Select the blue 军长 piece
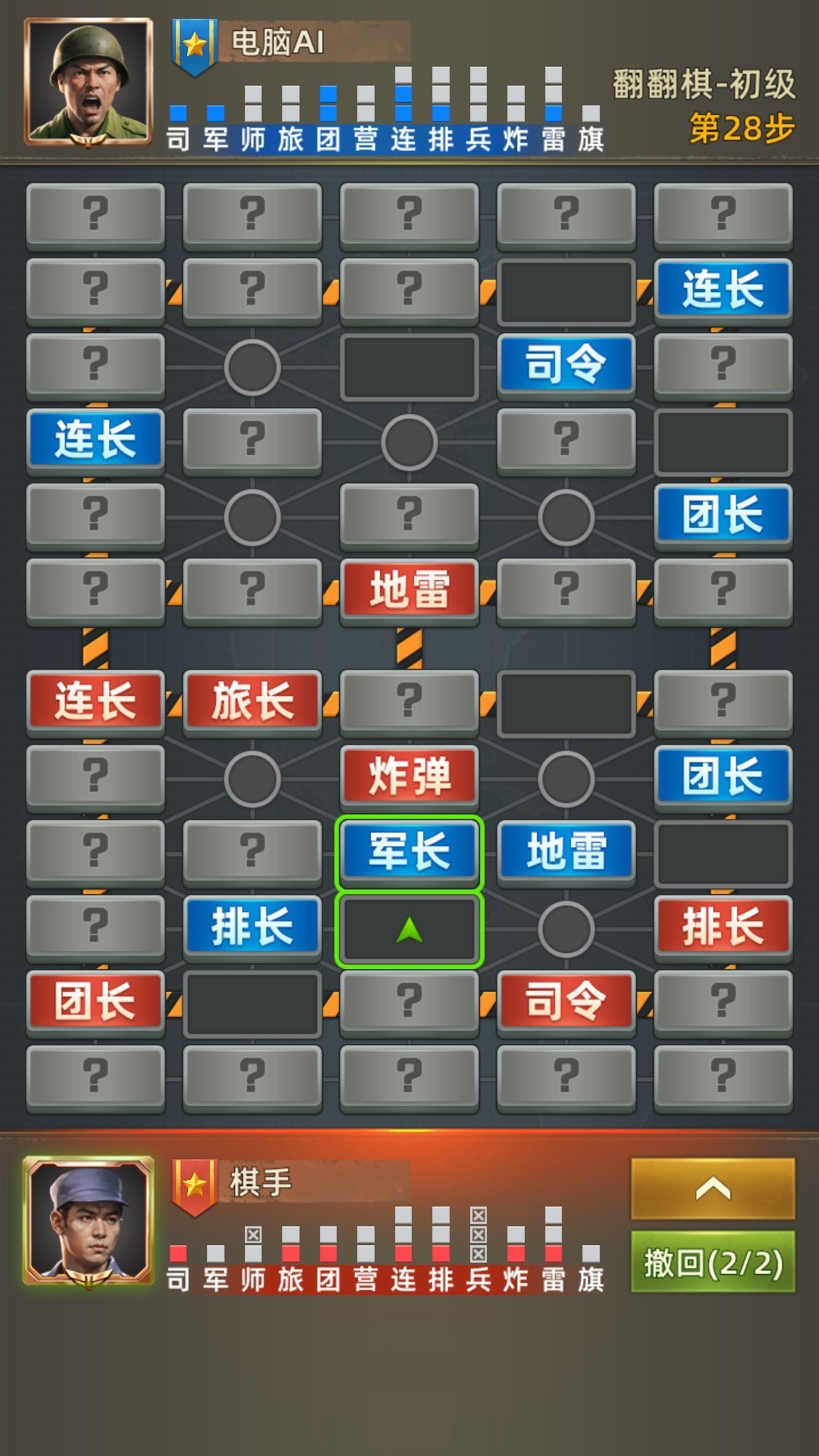Image resolution: width=819 pixels, height=1456 pixels. [x=409, y=852]
